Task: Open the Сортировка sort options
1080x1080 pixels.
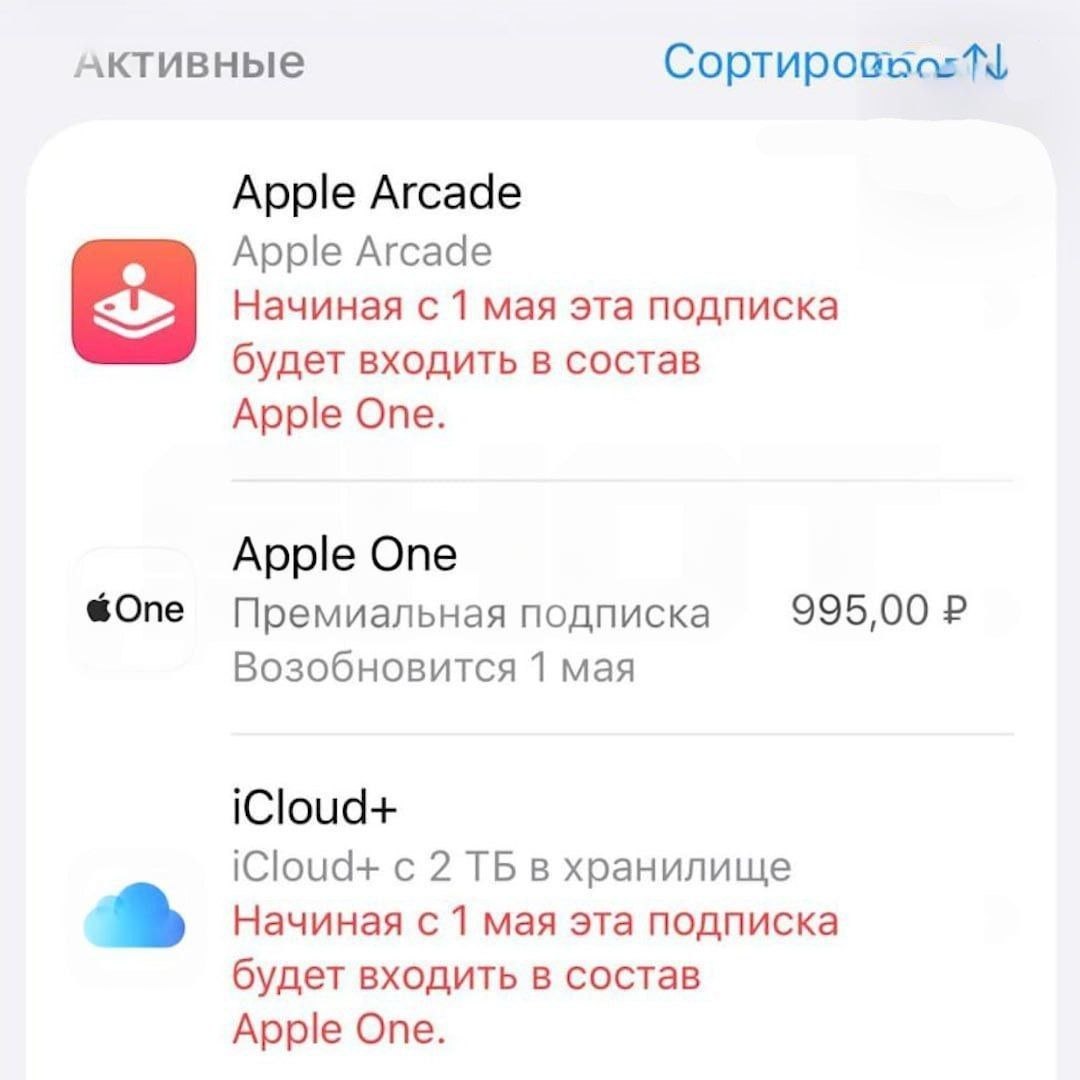Action: point(835,62)
